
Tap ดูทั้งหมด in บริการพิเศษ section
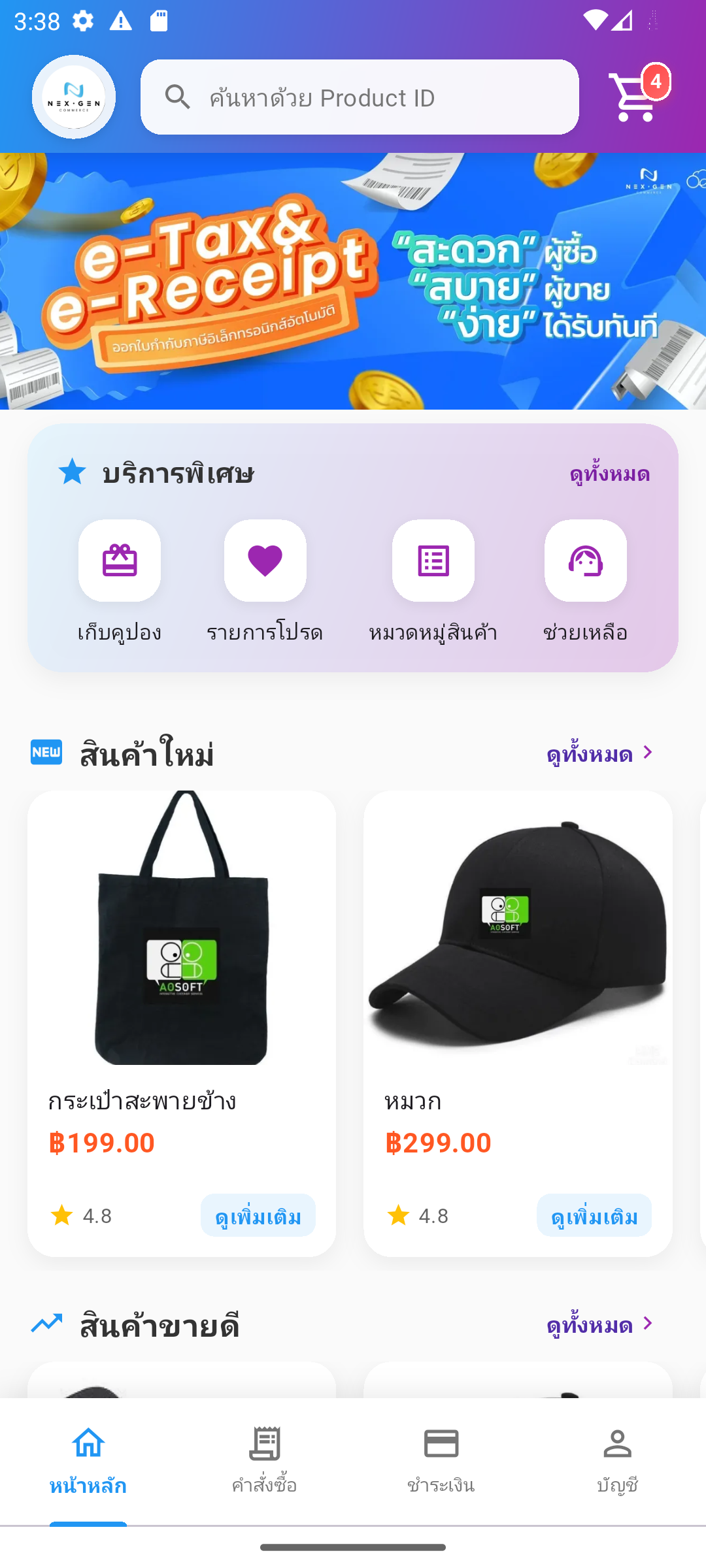608,474
